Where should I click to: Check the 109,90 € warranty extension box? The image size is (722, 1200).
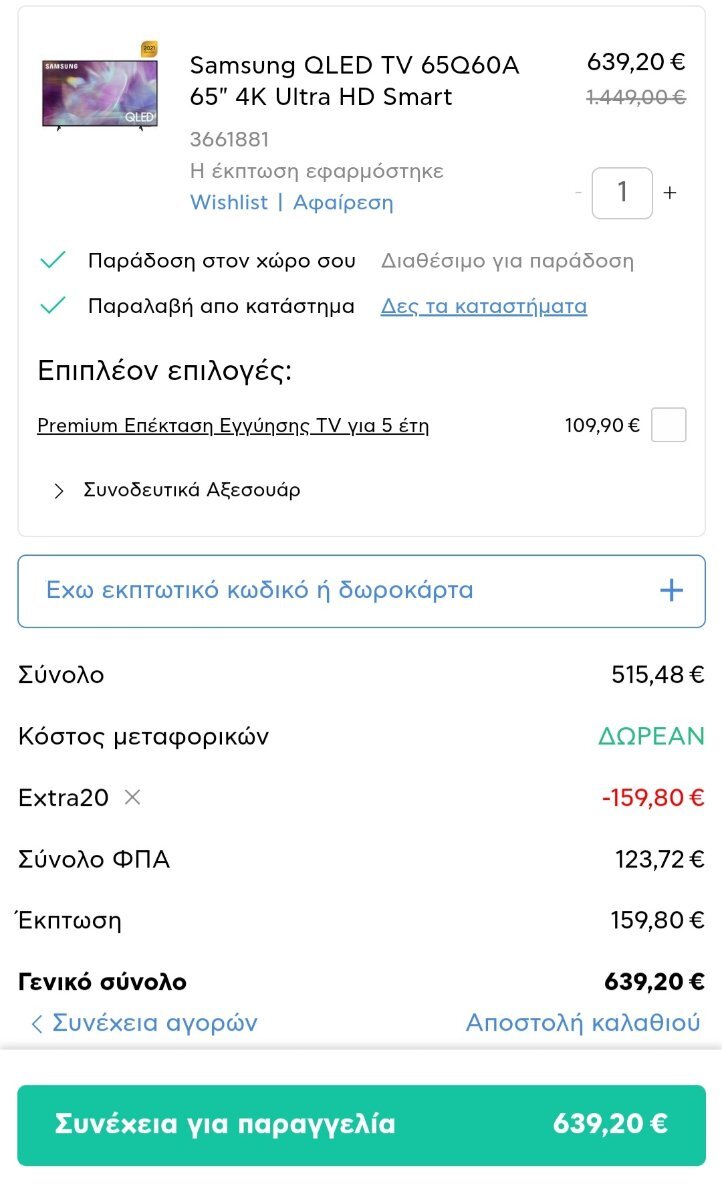pyautogui.click(x=669, y=425)
